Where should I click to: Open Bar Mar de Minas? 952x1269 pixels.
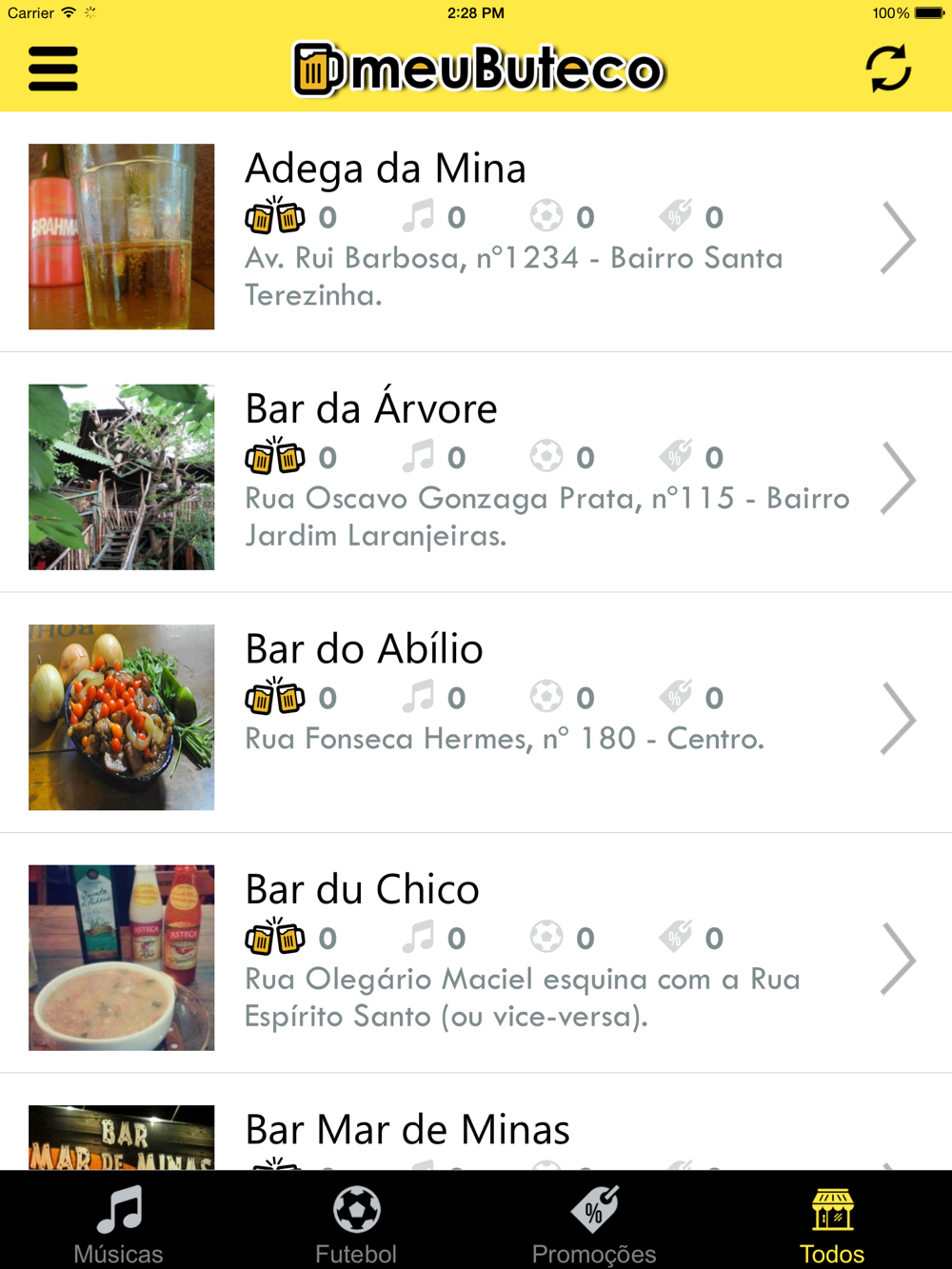click(476, 1133)
